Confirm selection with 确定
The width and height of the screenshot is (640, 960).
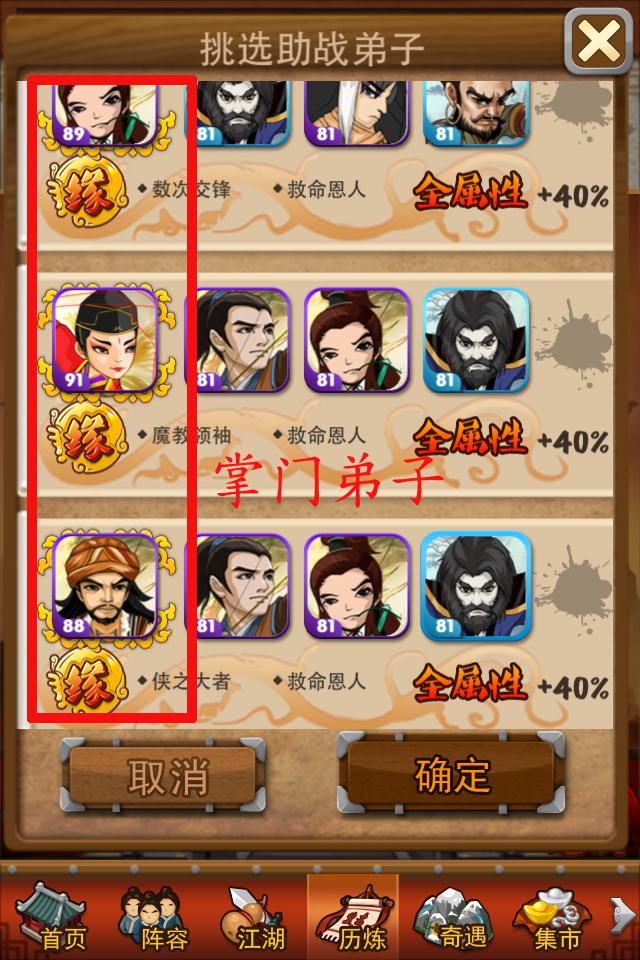(x=452, y=775)
